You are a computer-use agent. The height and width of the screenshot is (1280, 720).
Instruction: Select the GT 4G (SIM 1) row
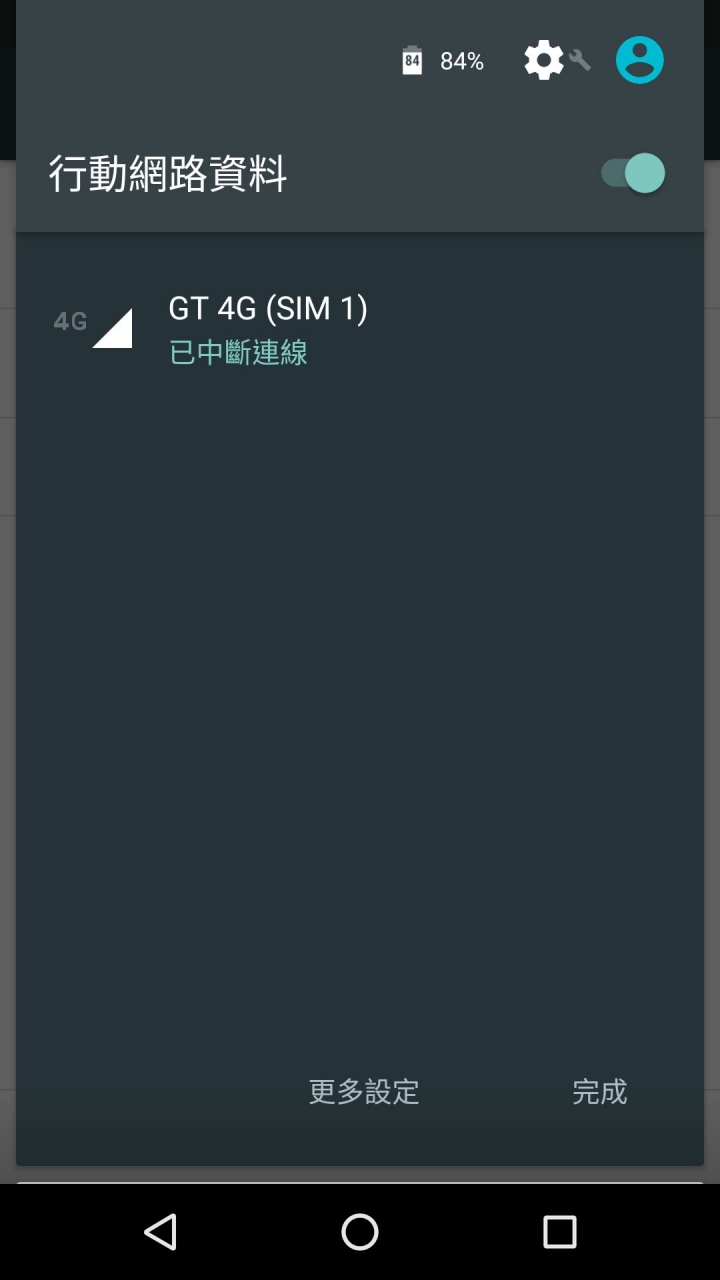[360, 328]
